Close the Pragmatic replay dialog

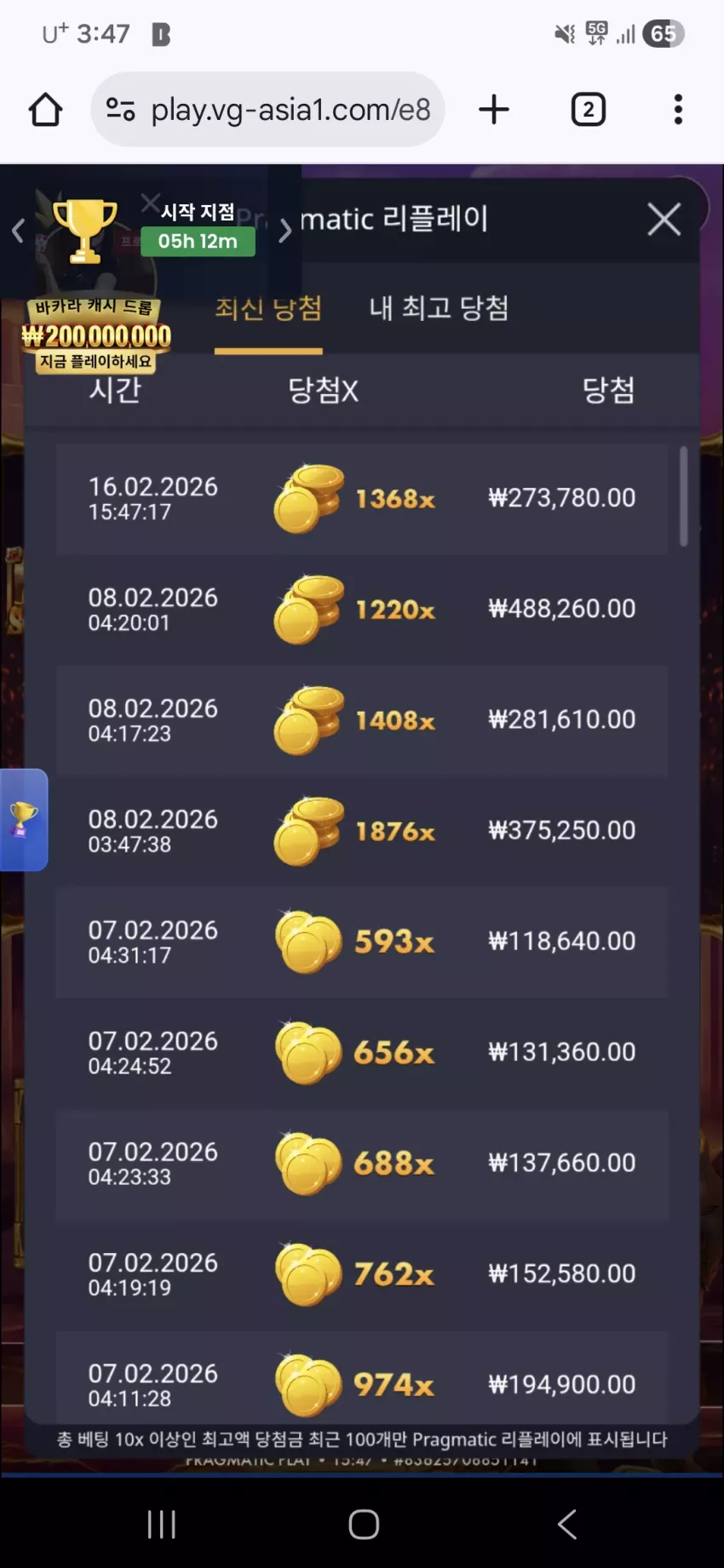pos(664,219)
